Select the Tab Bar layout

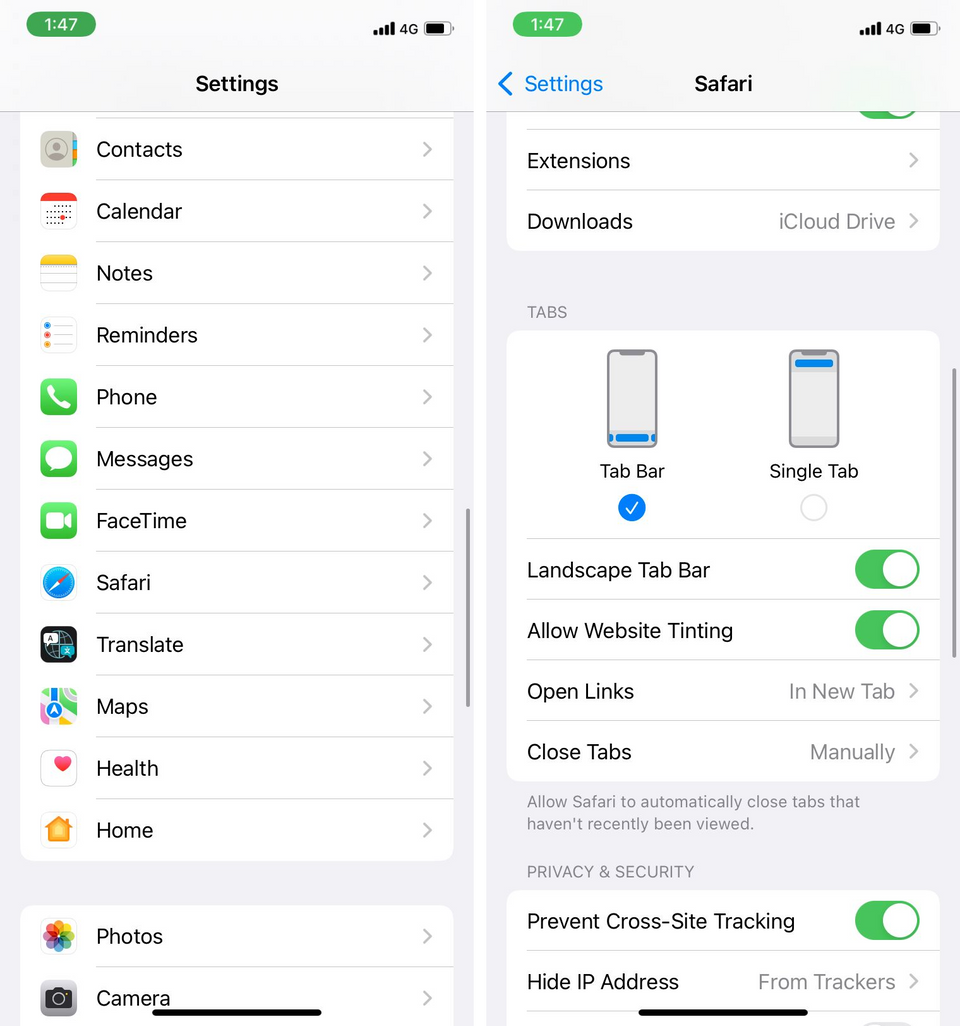pyautogui.click(x=631, y=508)
